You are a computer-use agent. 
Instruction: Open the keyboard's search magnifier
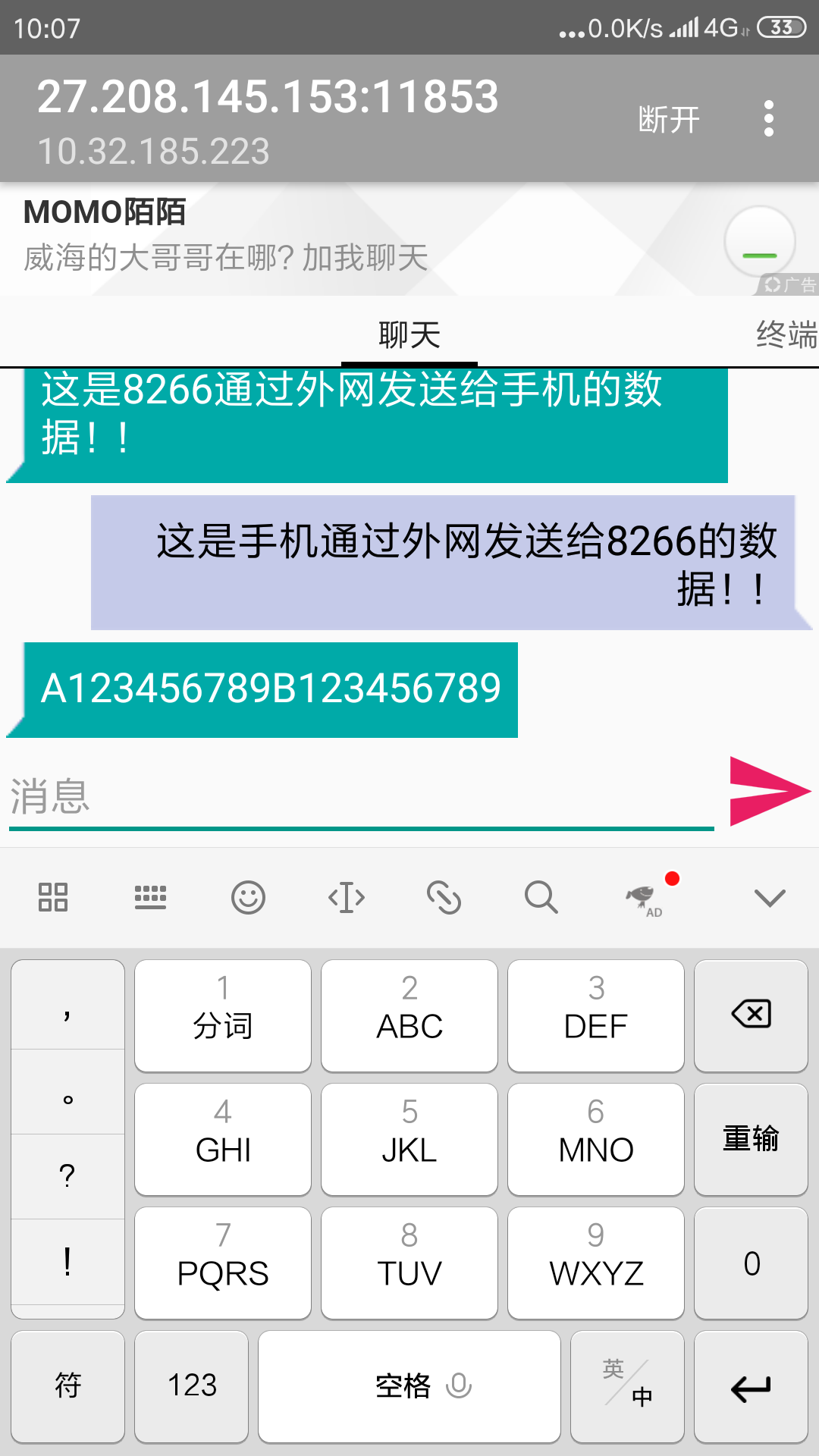(x=541, y=898)
